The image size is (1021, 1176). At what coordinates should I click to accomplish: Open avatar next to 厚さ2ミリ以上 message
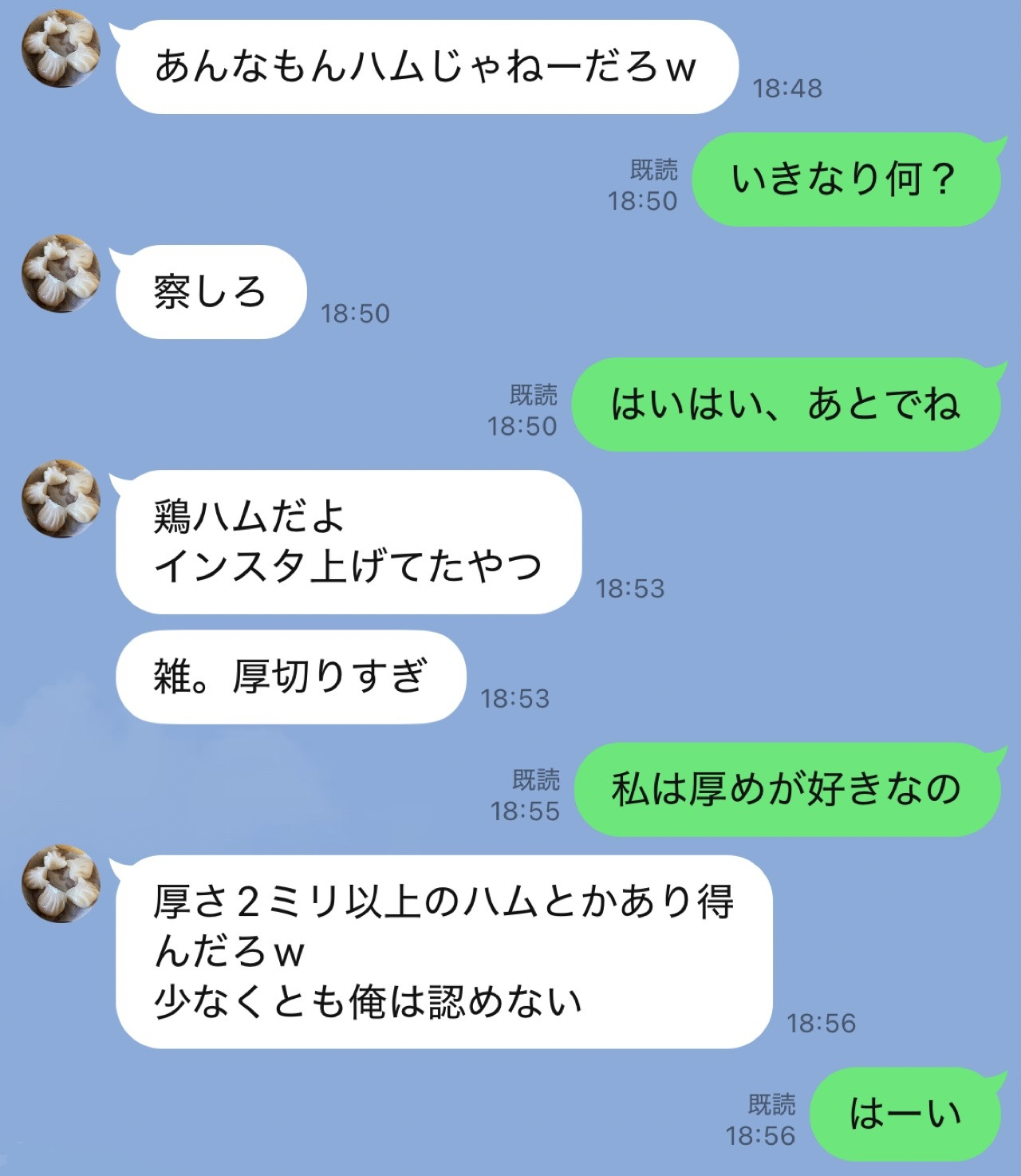(x=61, y=883)
